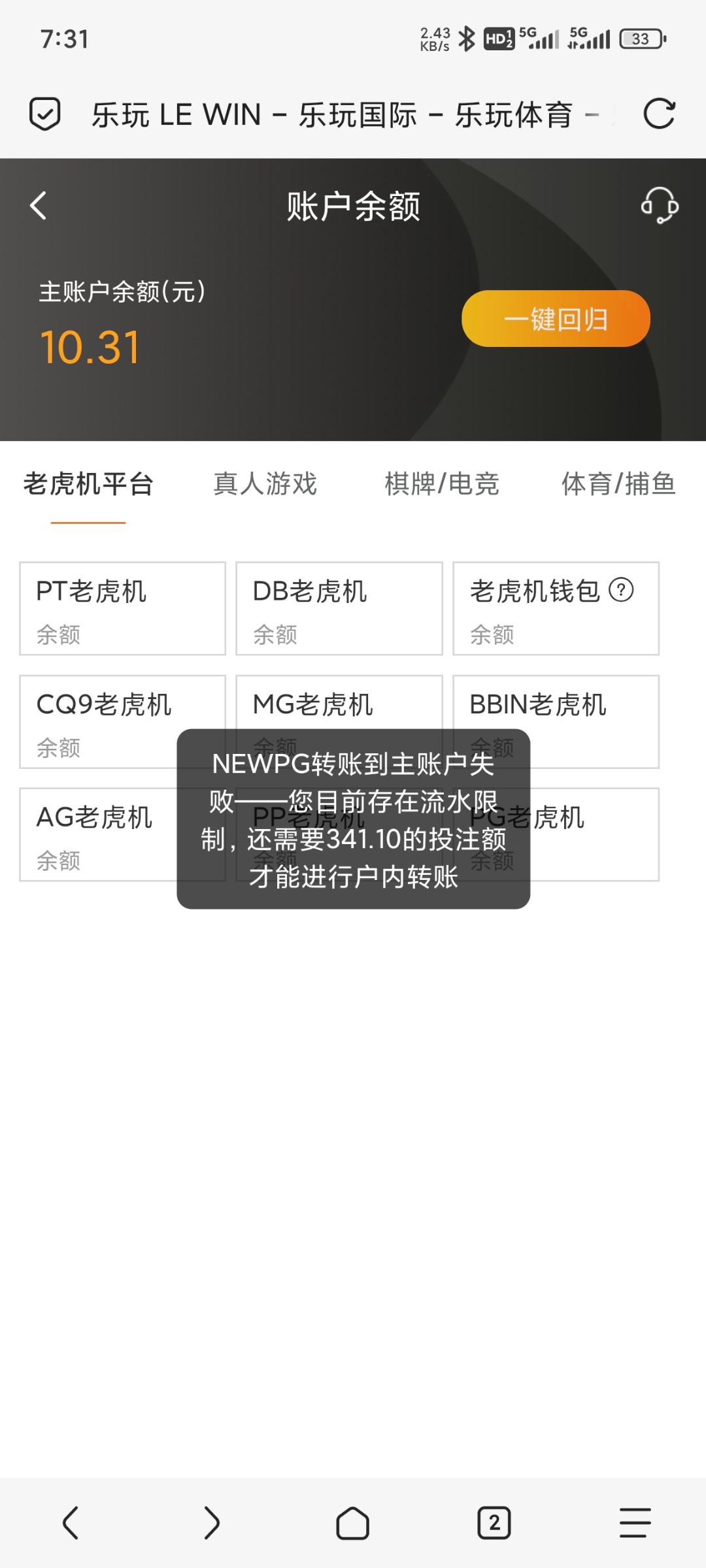Open the CQ9老虎机 balance card
The height and width of the screenshot is (1568, 706).
click(x=98, y=721)
